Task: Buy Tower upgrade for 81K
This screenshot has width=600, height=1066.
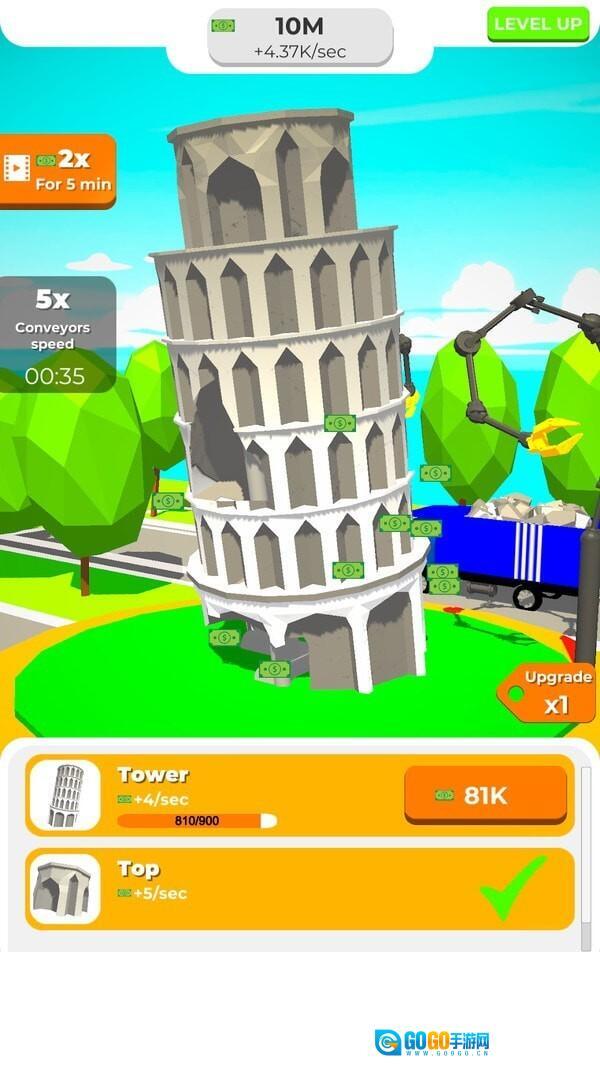Action: 485,796
